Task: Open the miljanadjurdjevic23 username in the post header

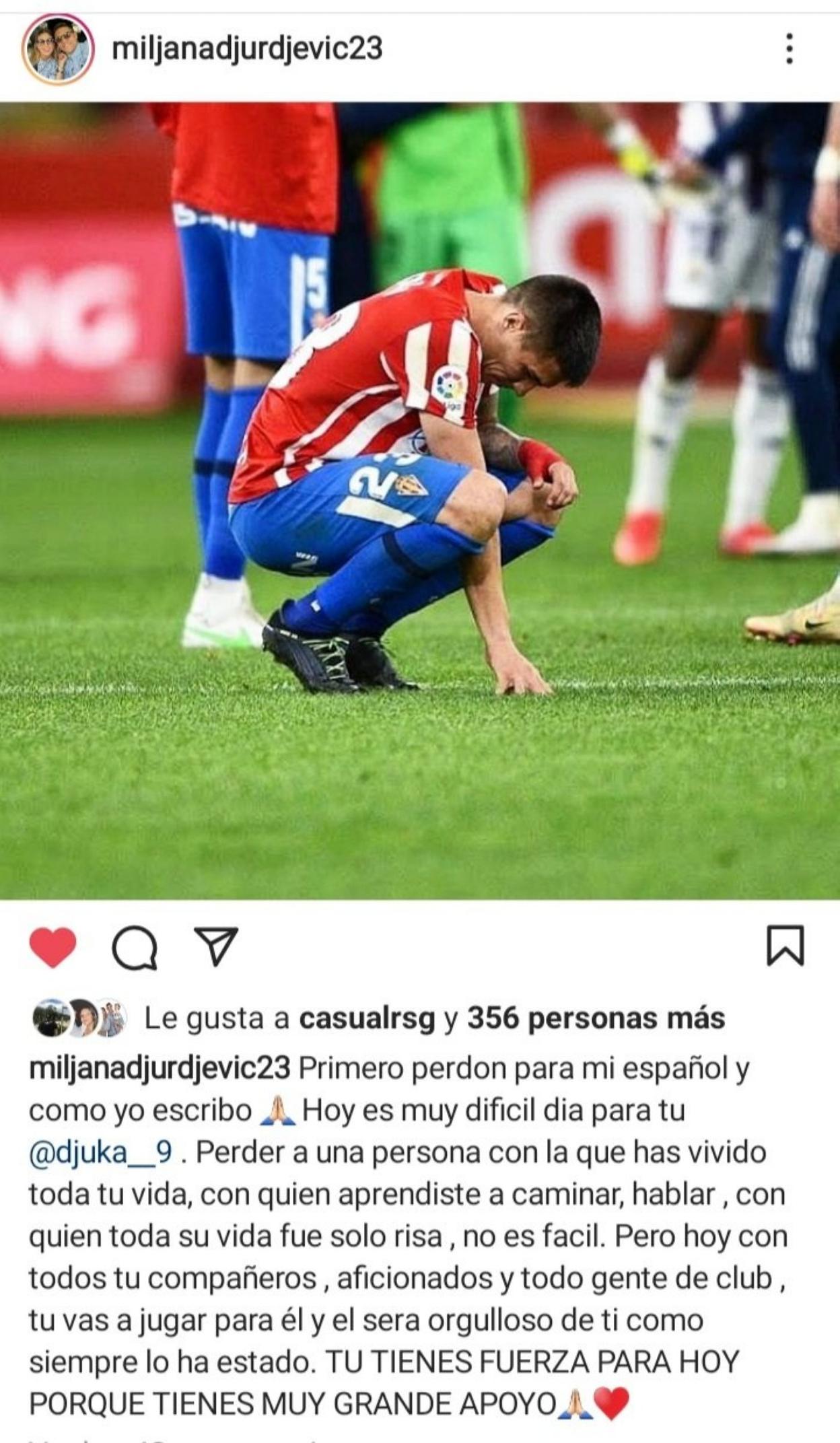Action: [x=247, y=48]
